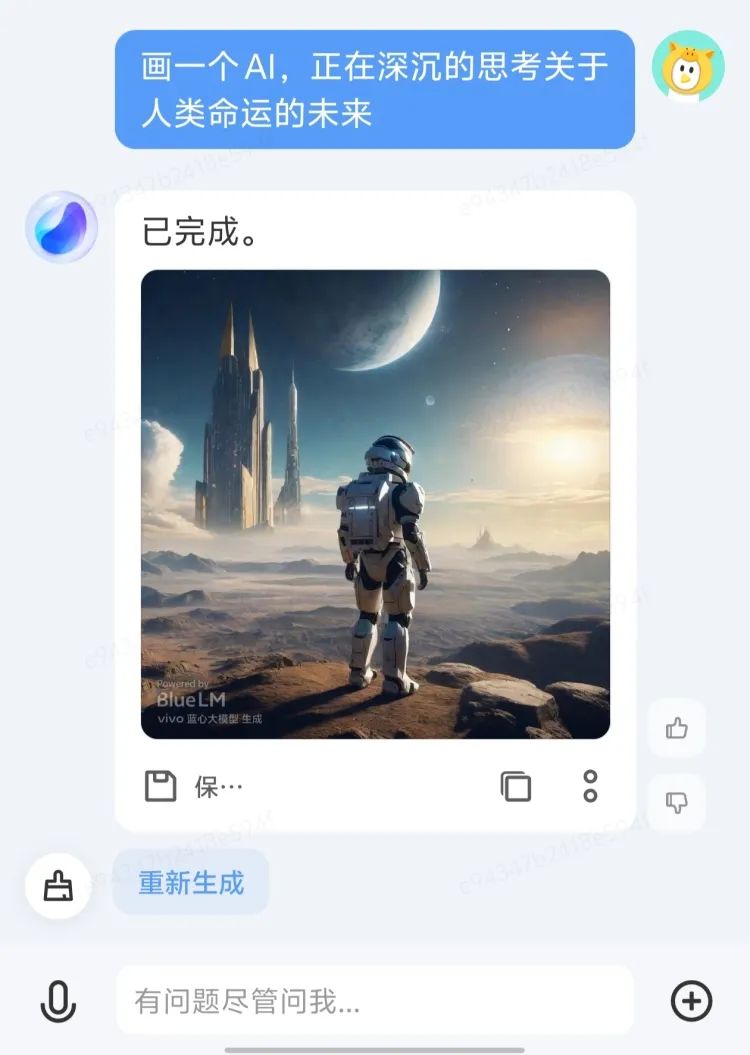Focus the 有问题尽管问我 message field
Image resolution: width=750 pixels, height=1055 pixels.
coord(375,1000)
